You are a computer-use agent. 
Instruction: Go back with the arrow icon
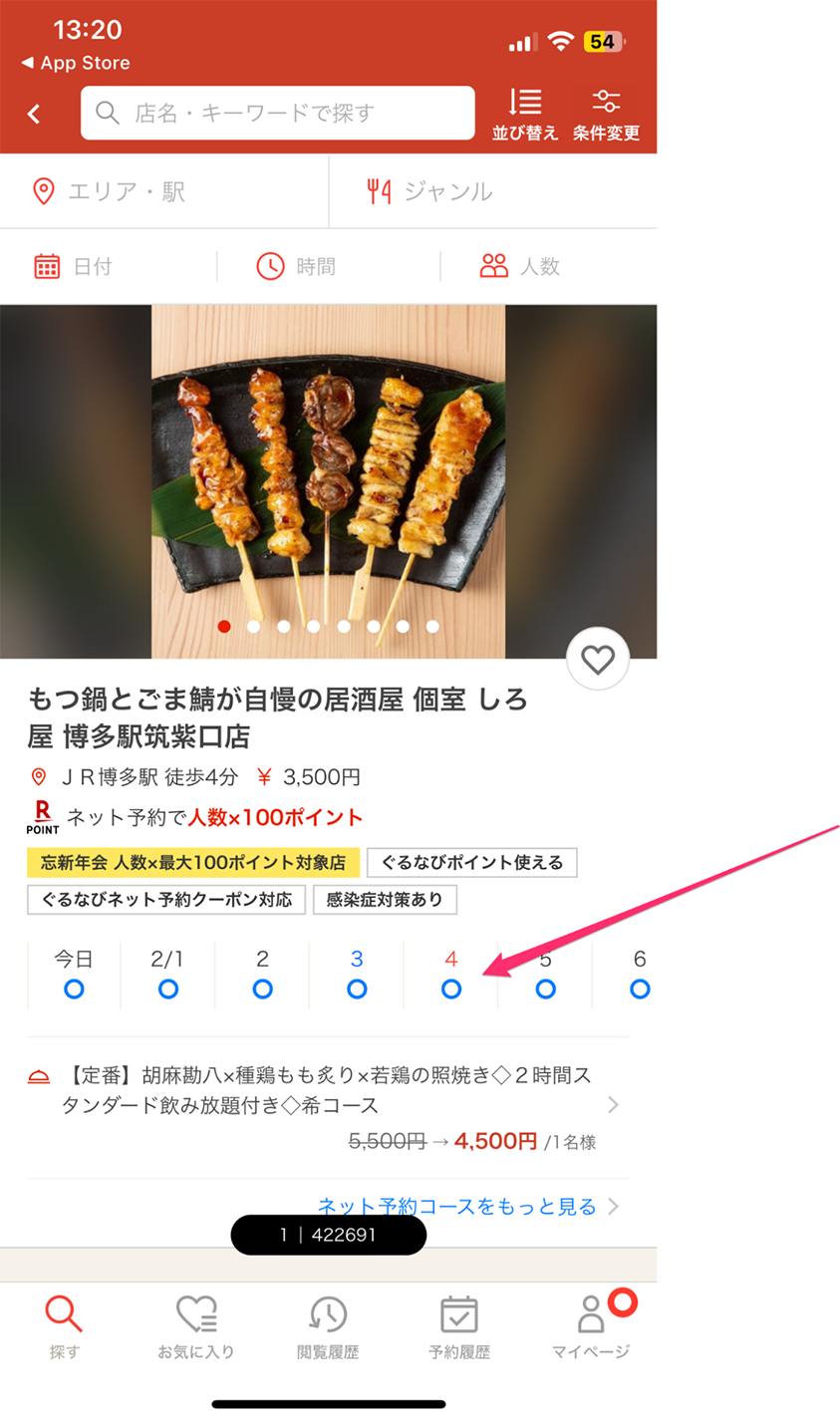click(34, 114)
